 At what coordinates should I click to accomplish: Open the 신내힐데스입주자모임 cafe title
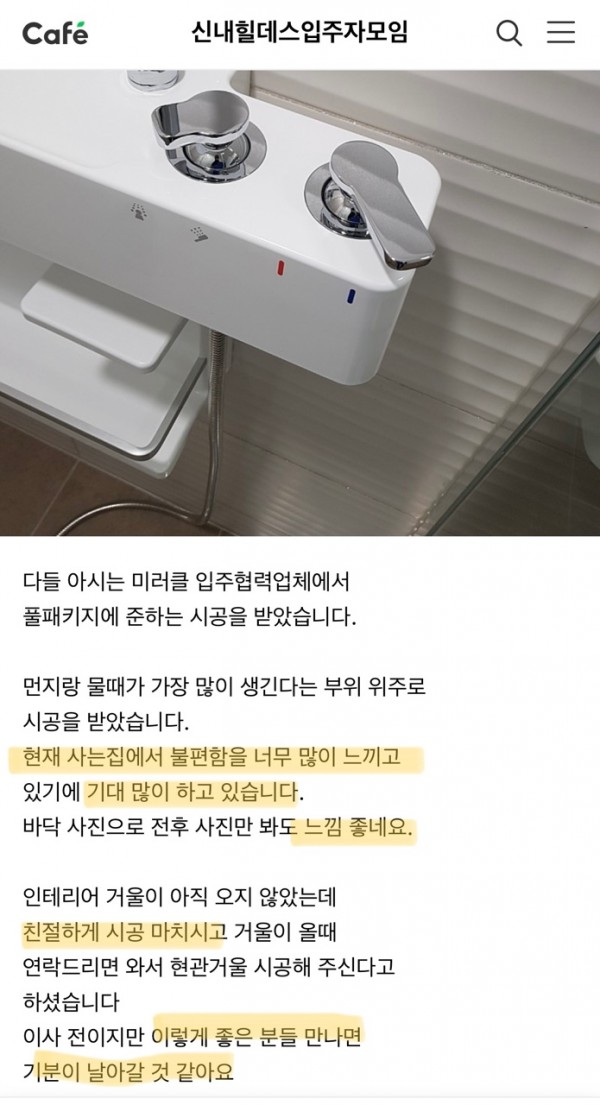[x=299, y=34]
